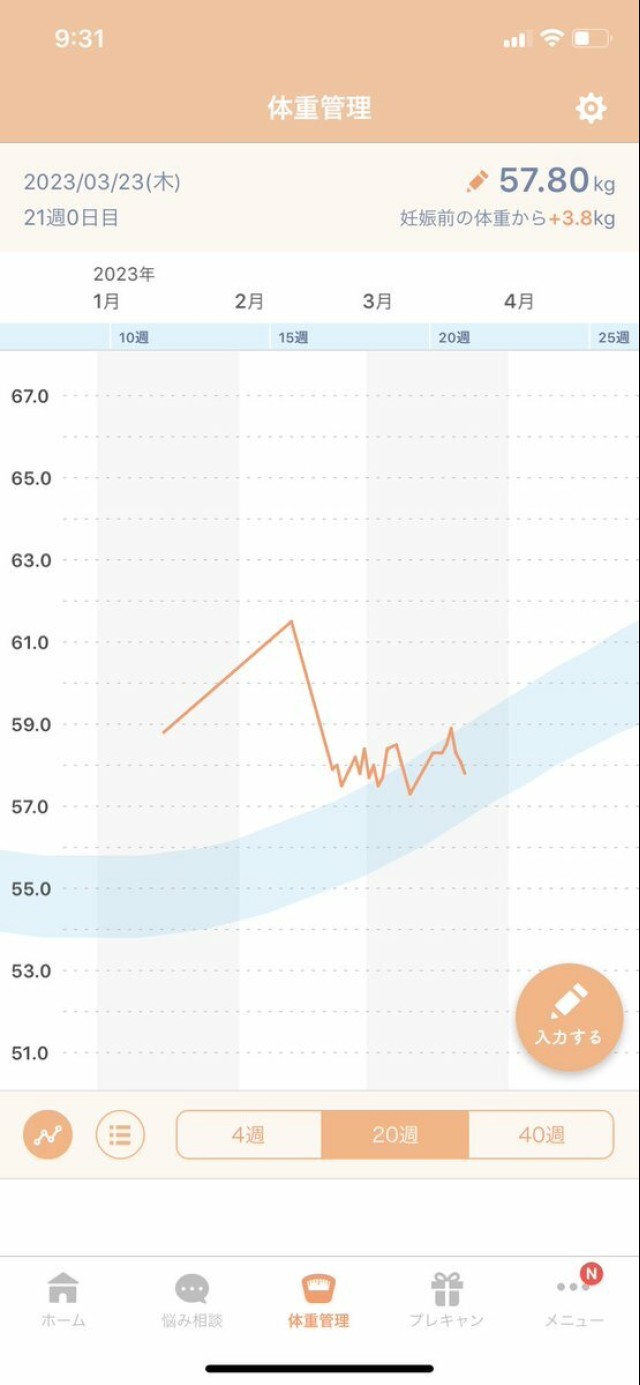640x1385 pixels.
Task: Open プレキャン tab
Action: 446,1300
